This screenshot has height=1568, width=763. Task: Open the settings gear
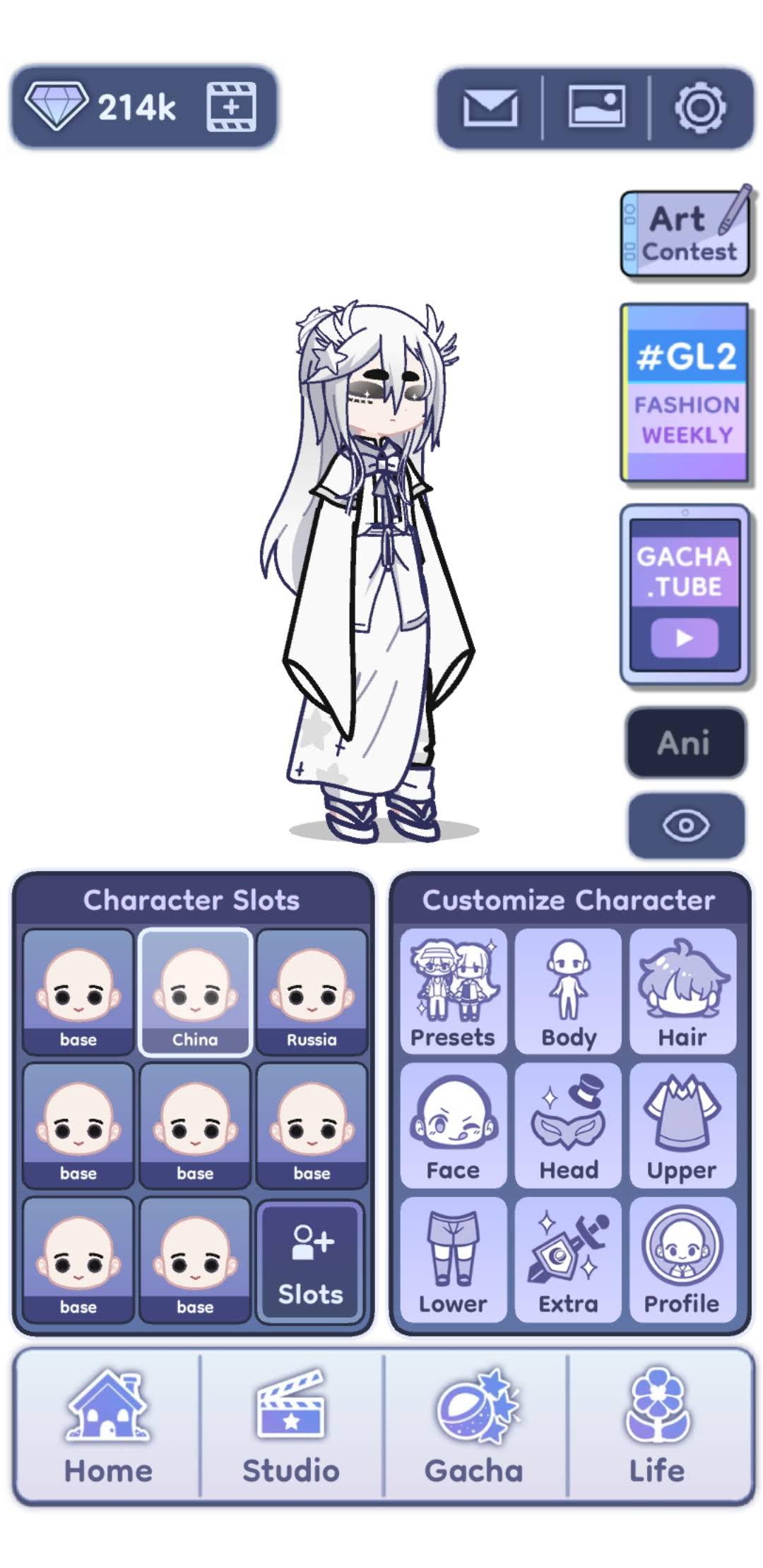point(699,107)
